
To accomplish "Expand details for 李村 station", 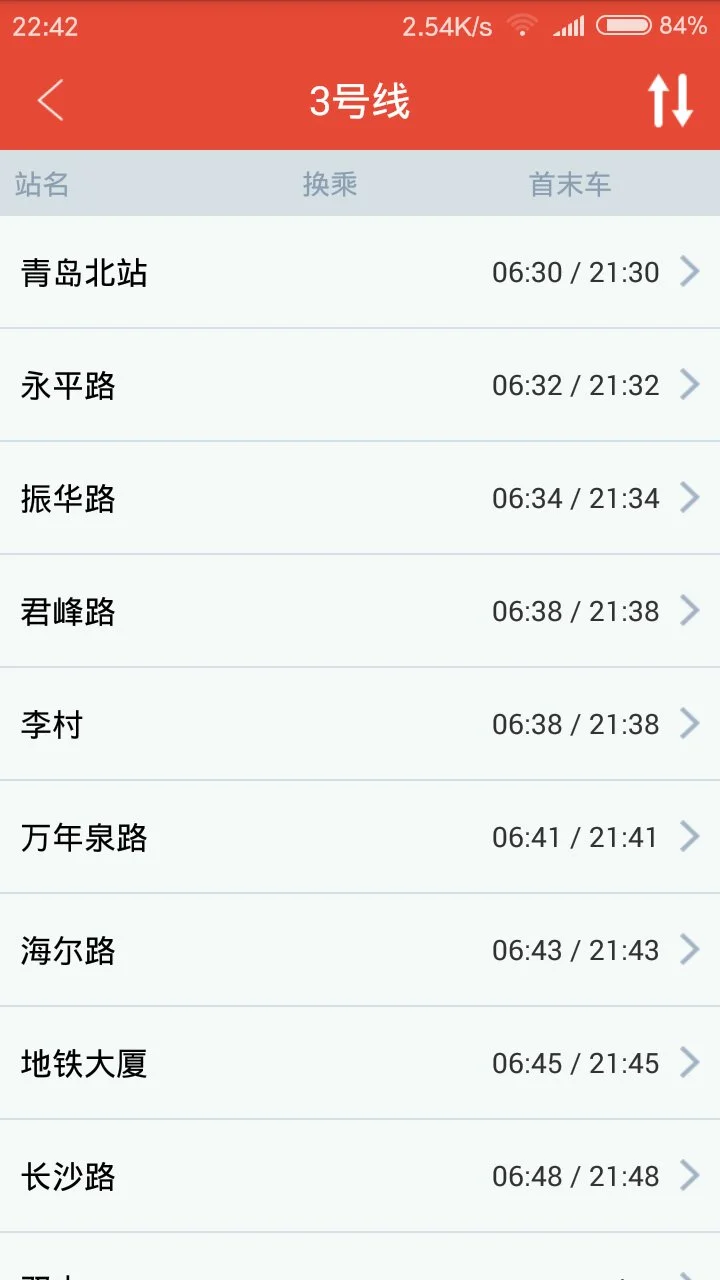I will point(360,724).
